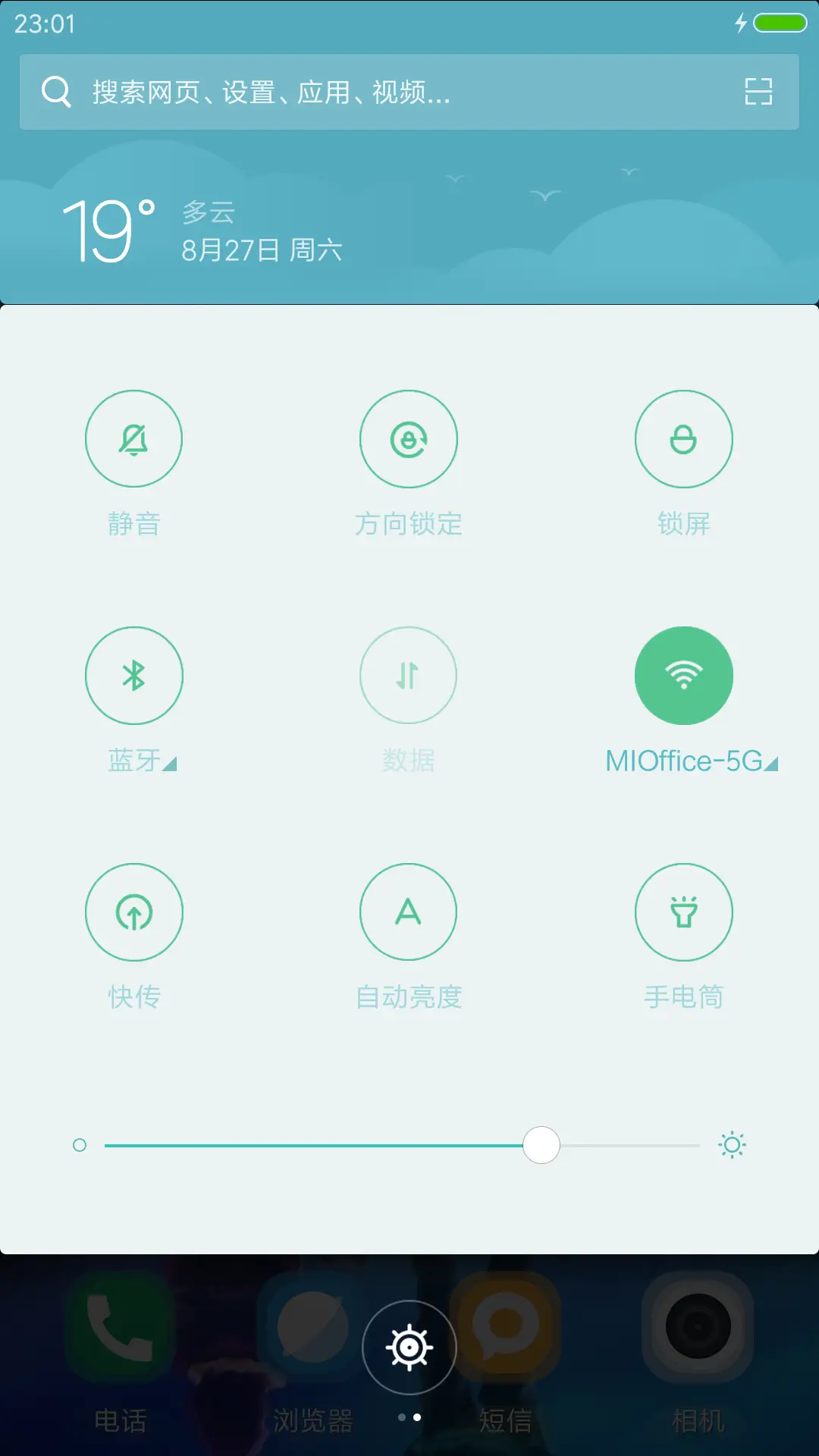Toggle Bluetooth 蓝牙 off
The image size is (819, 1456).
(133, 675)
